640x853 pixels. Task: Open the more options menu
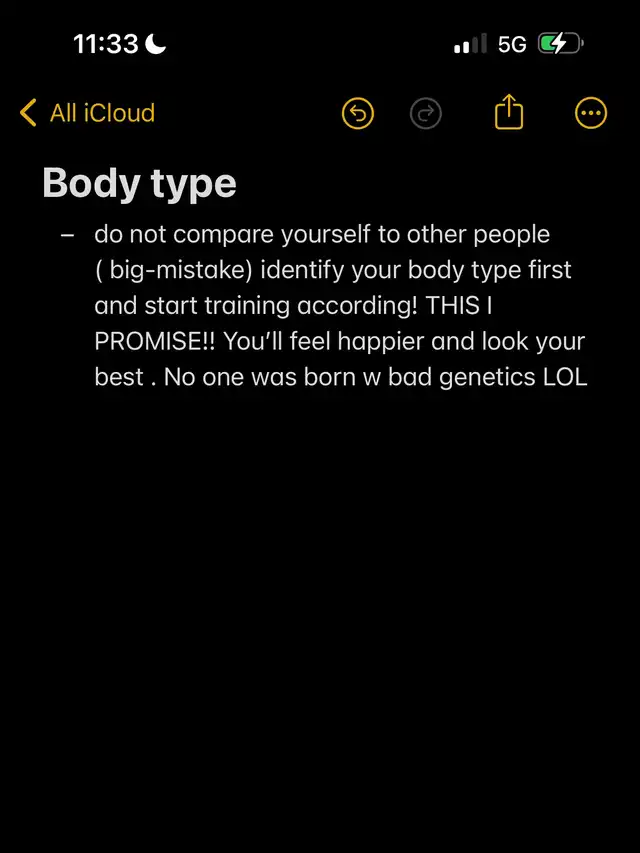[x=591, y=113]
